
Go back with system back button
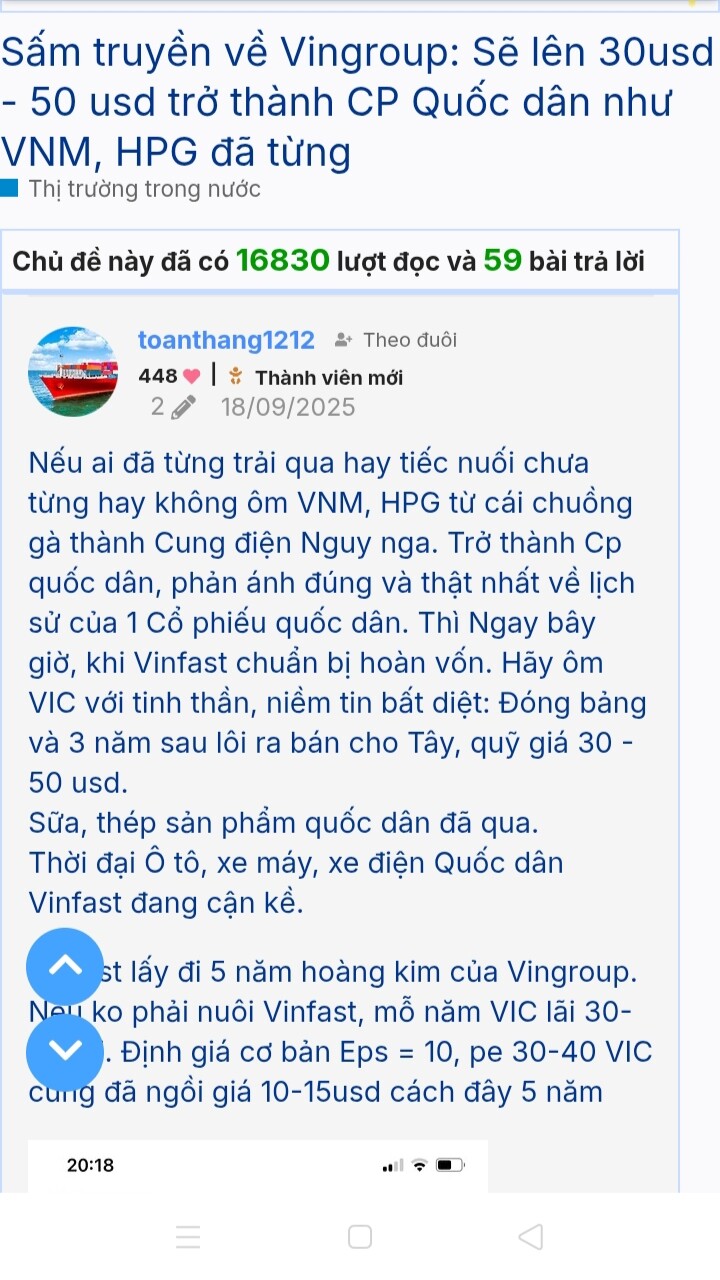pyautogui.click(x=531, y=1237)
